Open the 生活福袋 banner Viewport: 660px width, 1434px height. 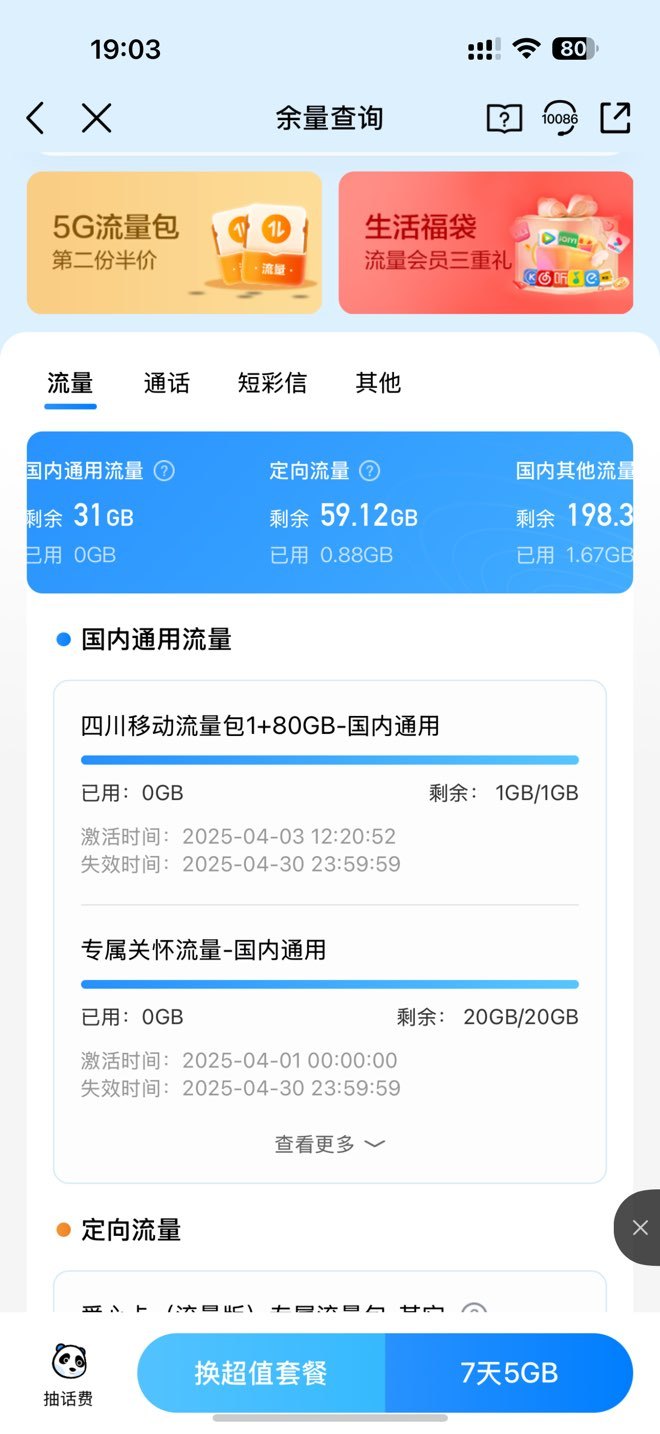[486, 243]
